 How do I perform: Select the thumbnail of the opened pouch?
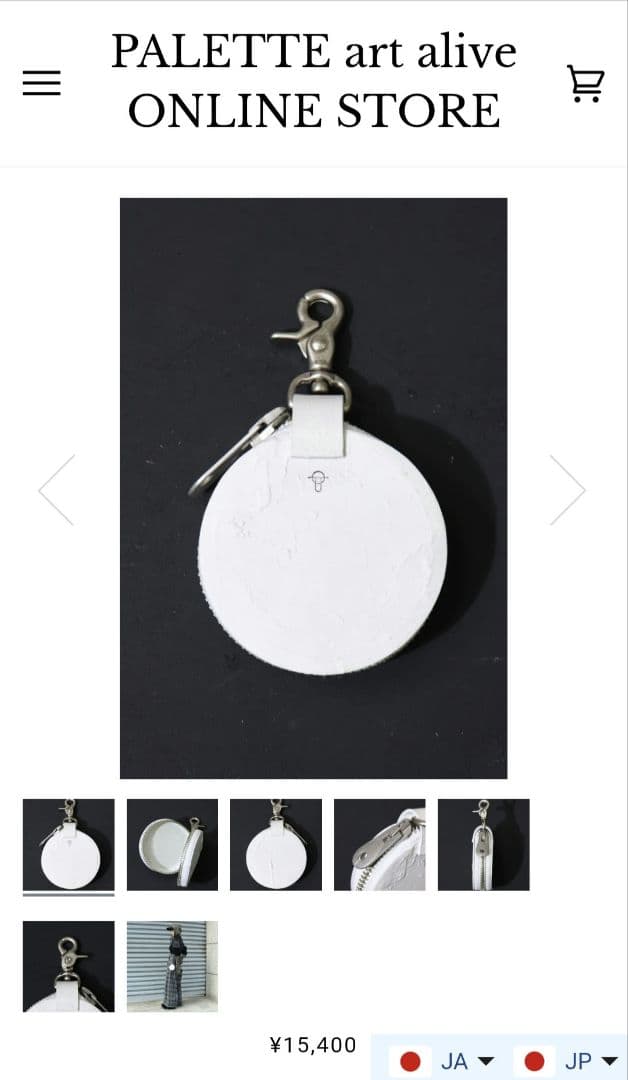tap(172, 844)
